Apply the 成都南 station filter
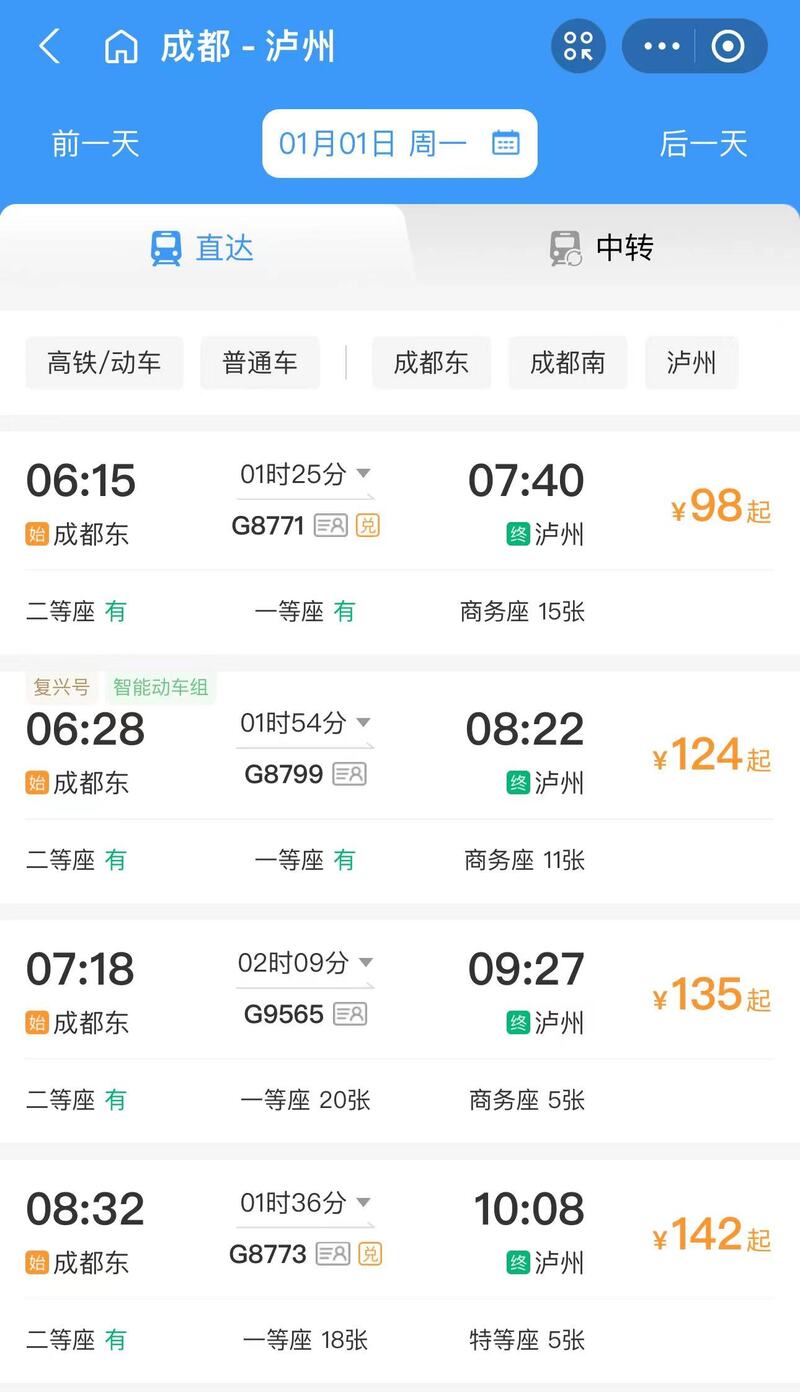Image resolution: width=800 pixels, height=1392 pixels. [x=567, y=362]
